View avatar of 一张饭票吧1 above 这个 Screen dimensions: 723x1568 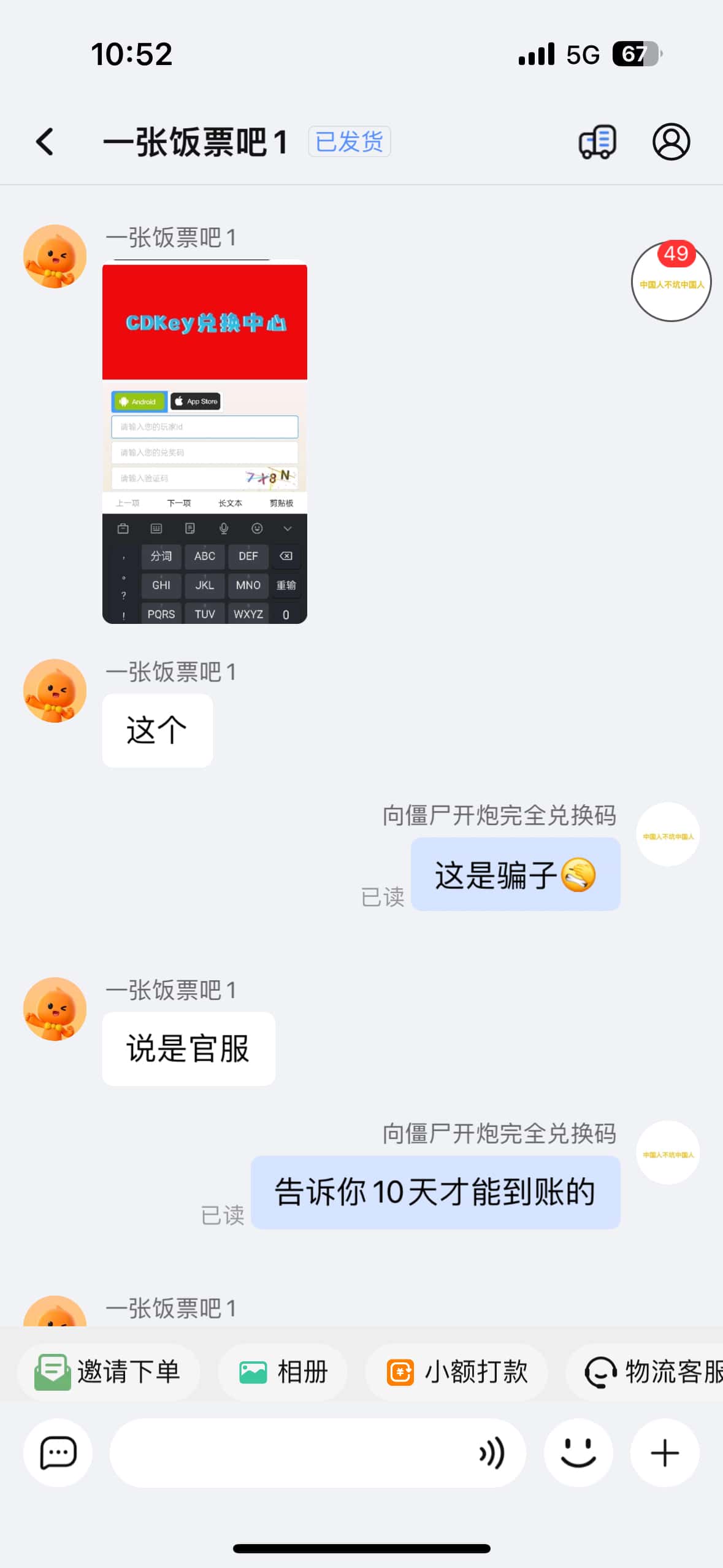[x=55, y=691]
